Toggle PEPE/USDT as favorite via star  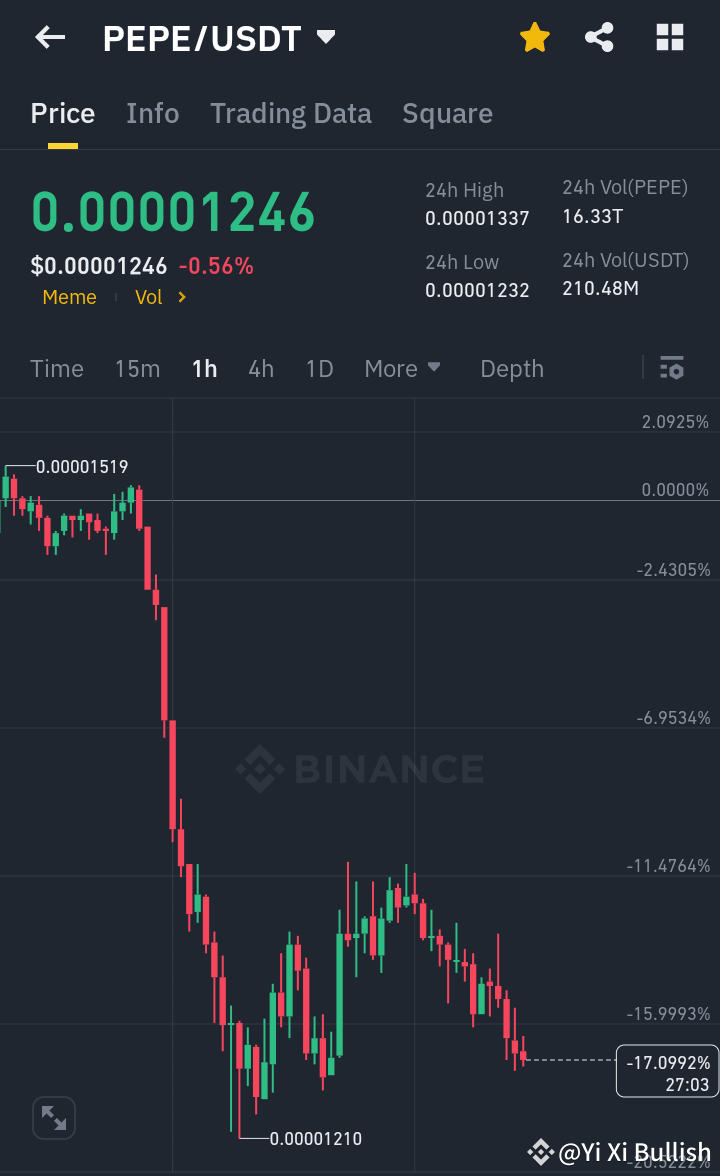click(534, 37)
